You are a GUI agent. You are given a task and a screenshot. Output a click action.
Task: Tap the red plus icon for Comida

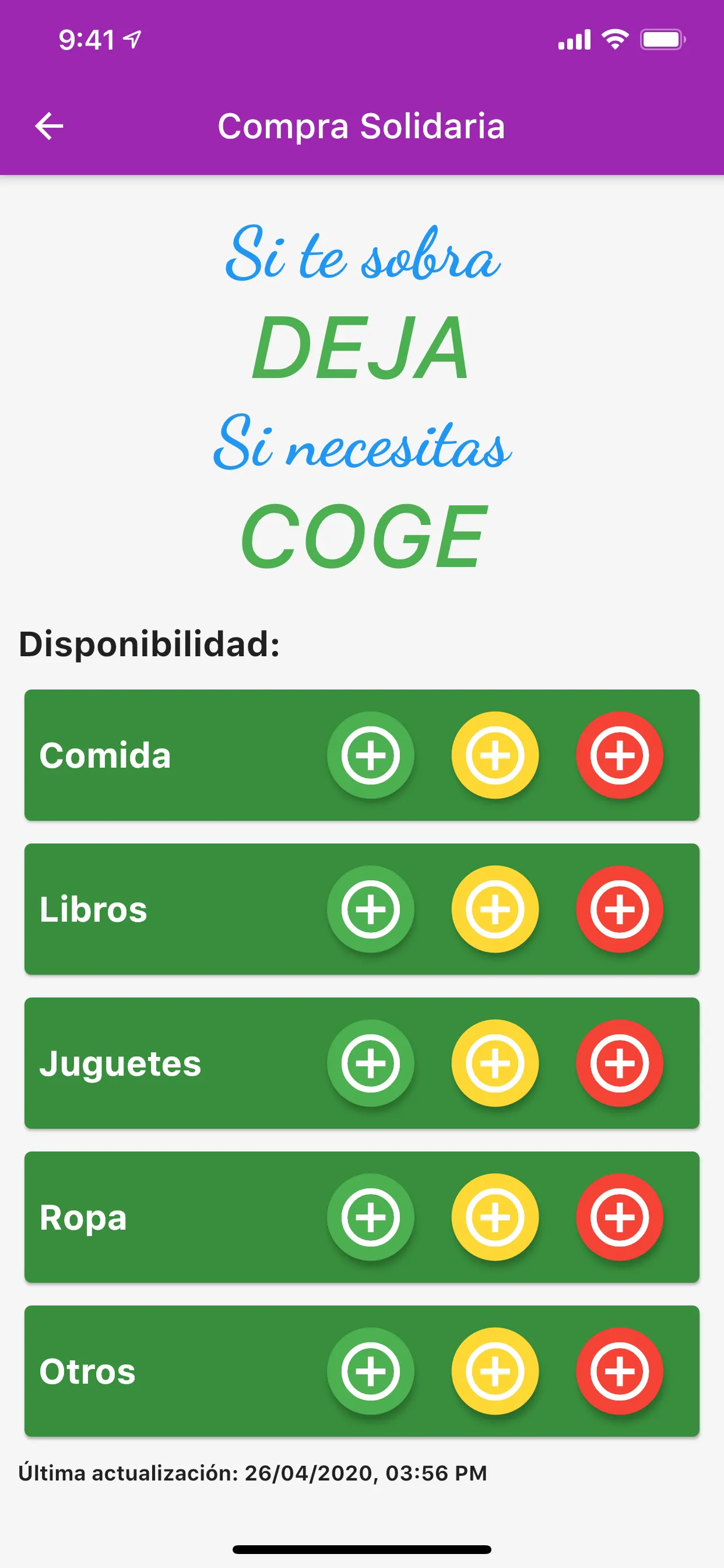[x=620, y=755]
